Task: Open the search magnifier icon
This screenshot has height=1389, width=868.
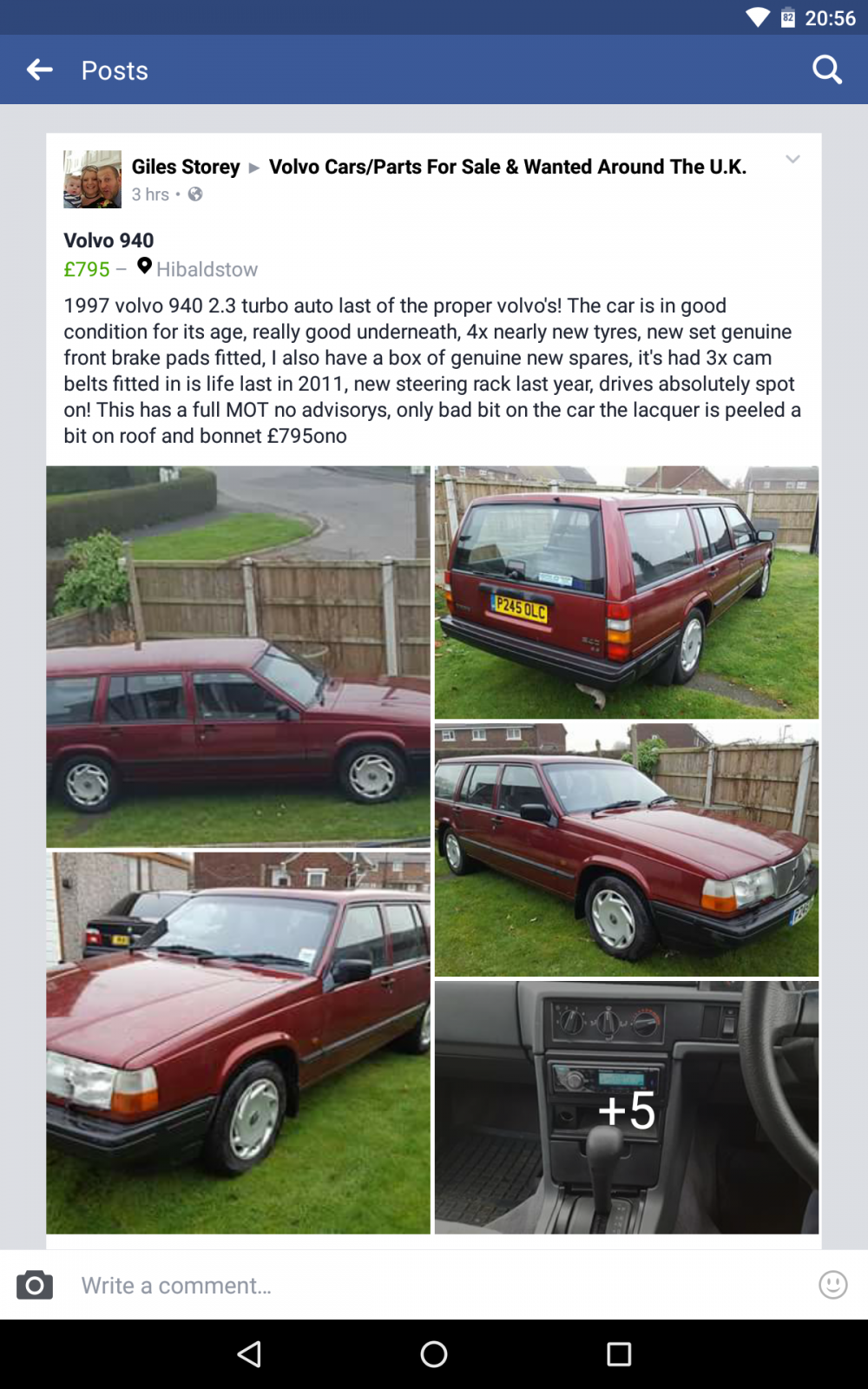Action: tap(827, 69)
